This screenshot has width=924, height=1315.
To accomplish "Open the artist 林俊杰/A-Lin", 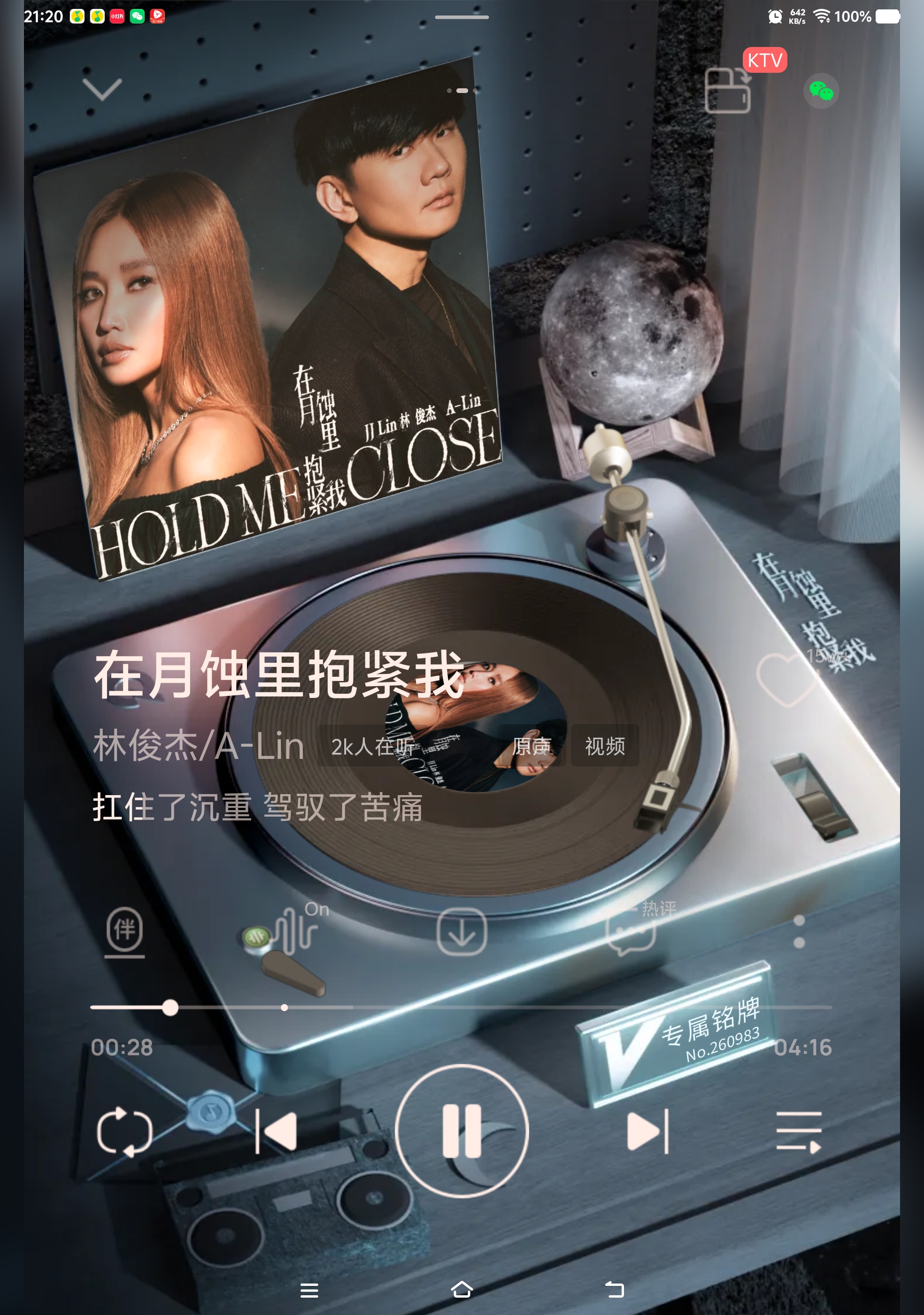I will point(198,746).
